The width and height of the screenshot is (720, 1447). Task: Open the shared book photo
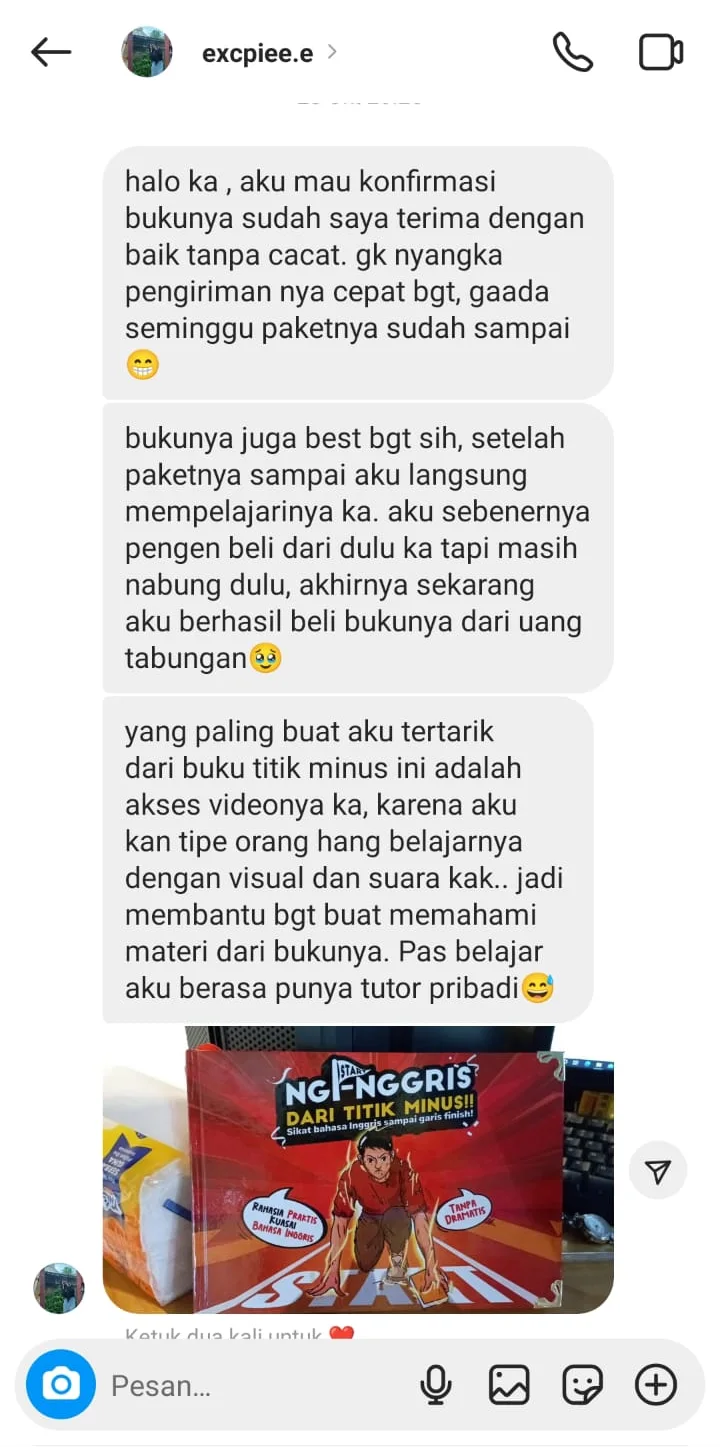(358, 1169)
